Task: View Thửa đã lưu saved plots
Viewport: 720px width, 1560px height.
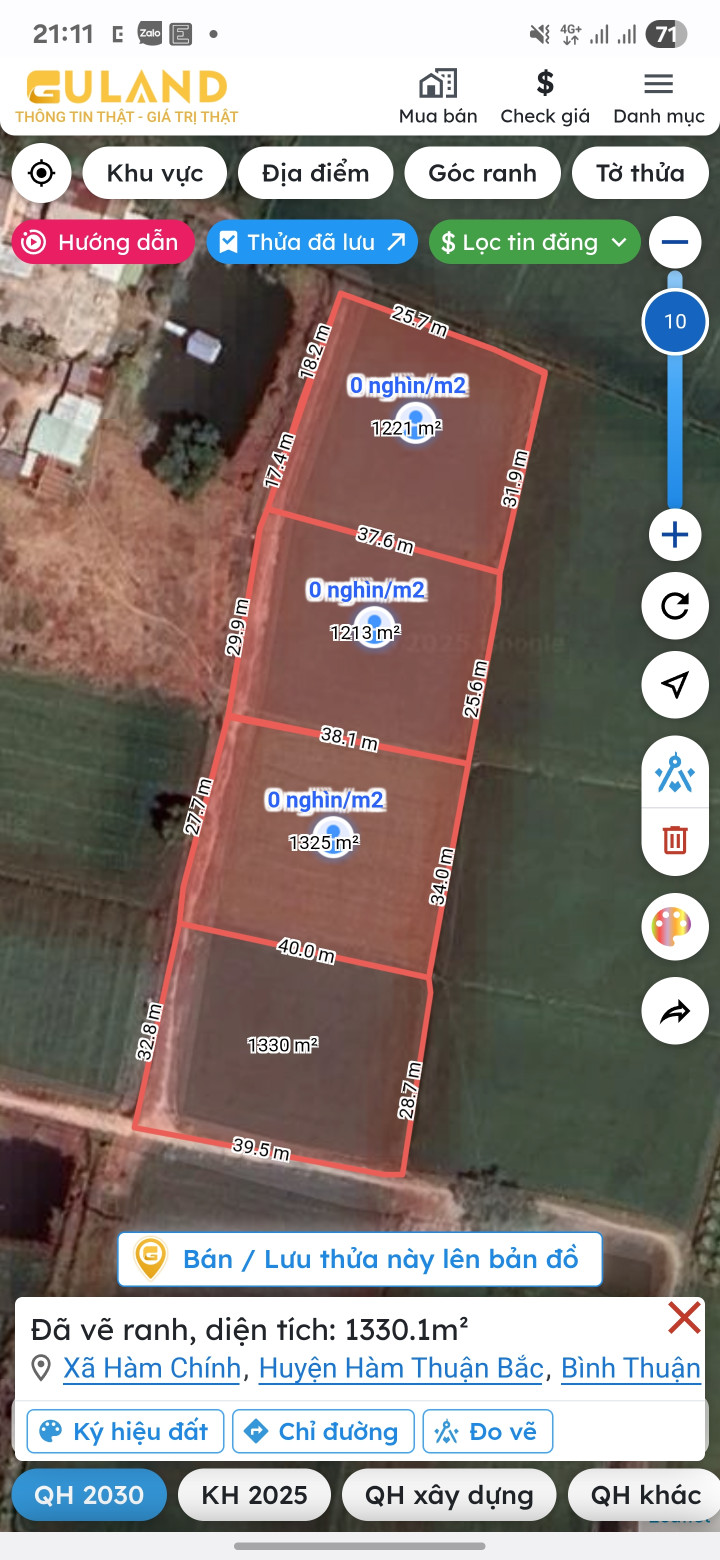Action: (x=312, y=242)
